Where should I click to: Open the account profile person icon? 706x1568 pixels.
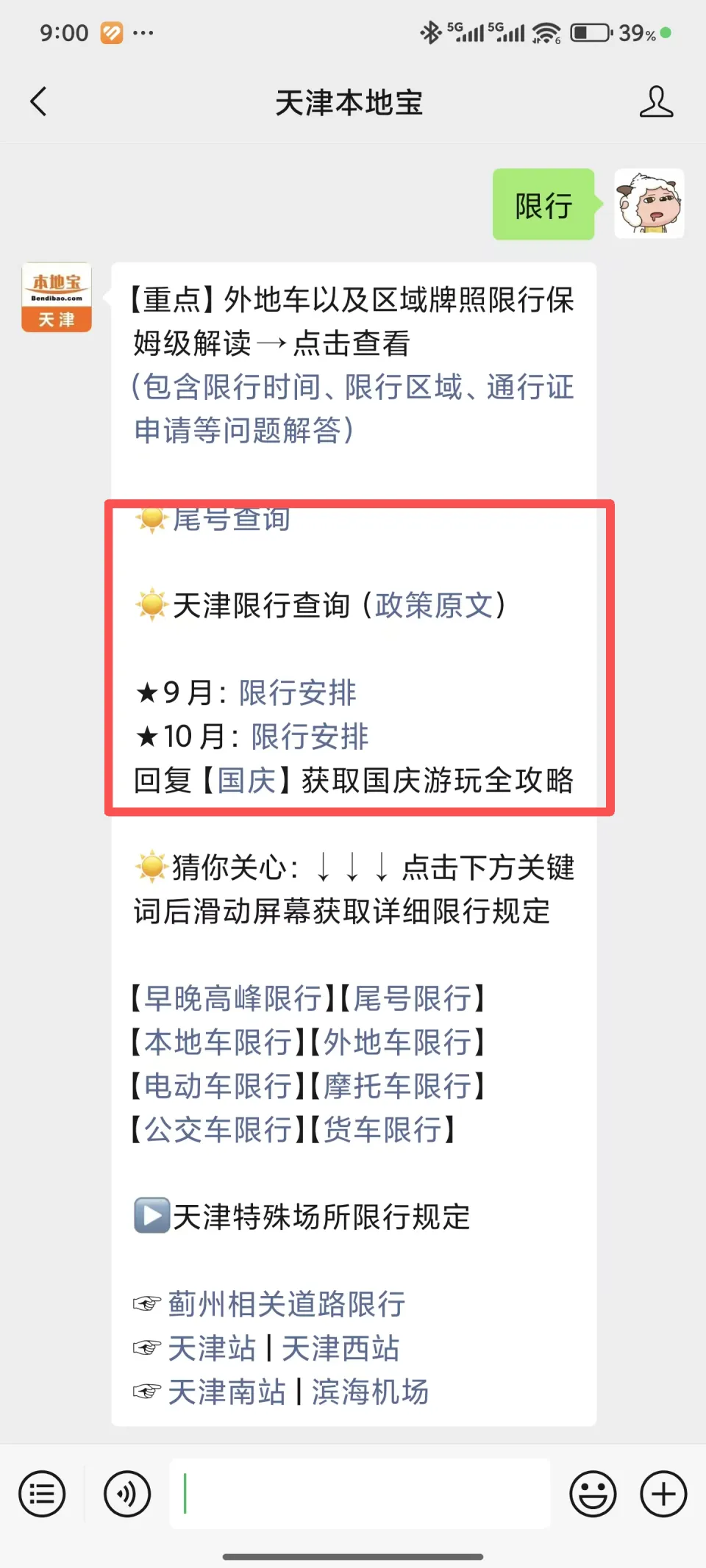(x=658, y=103)
